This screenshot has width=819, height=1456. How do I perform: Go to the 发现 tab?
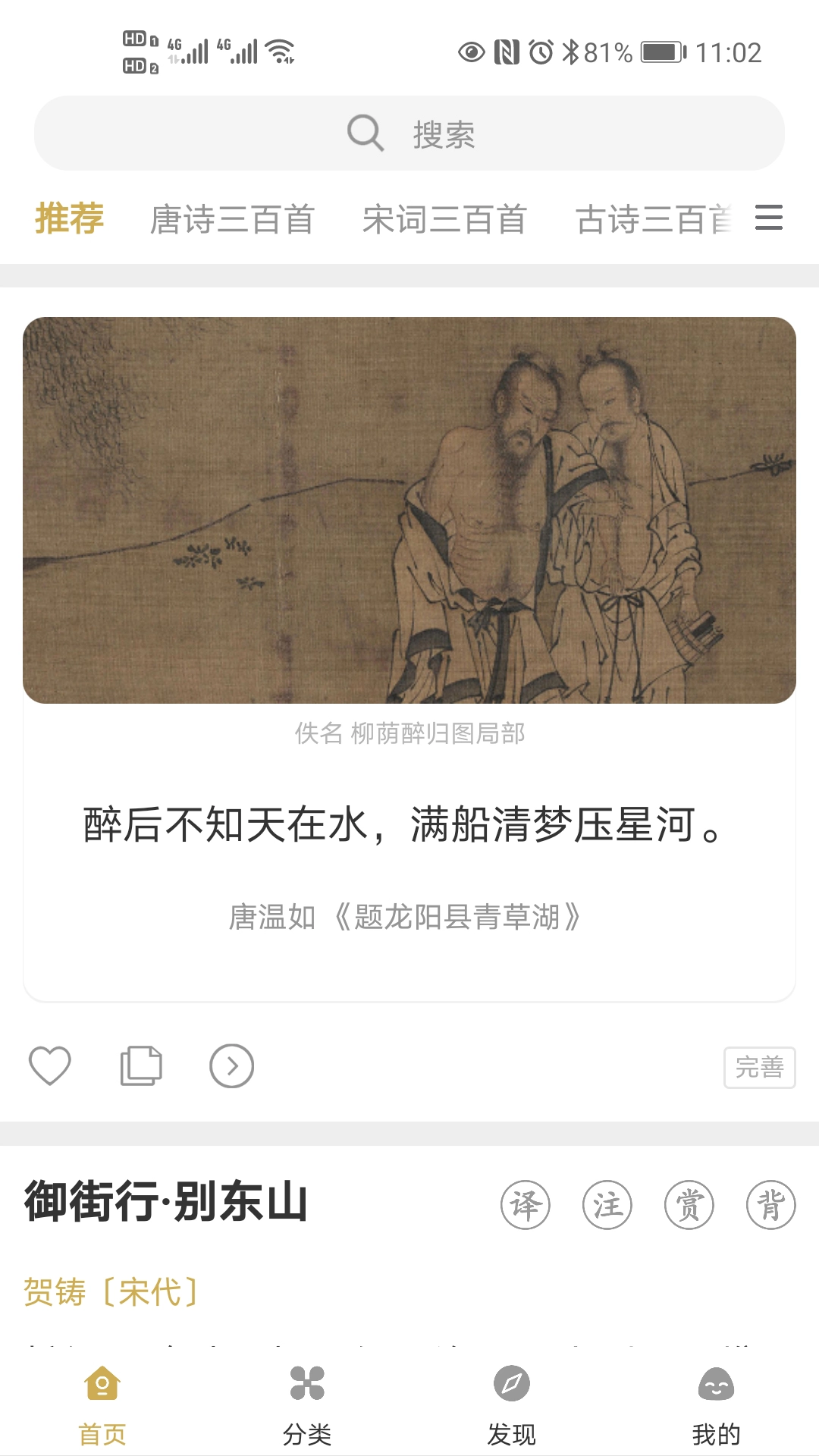[512, 1404]
